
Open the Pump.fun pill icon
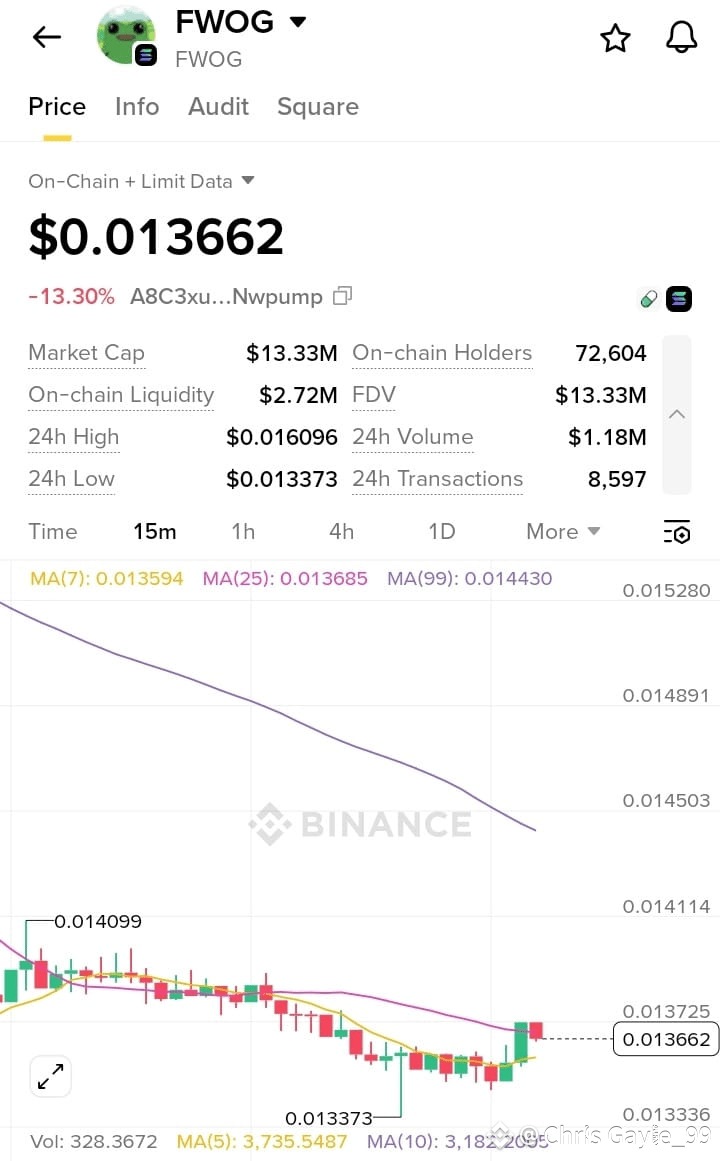coord(647,298)
